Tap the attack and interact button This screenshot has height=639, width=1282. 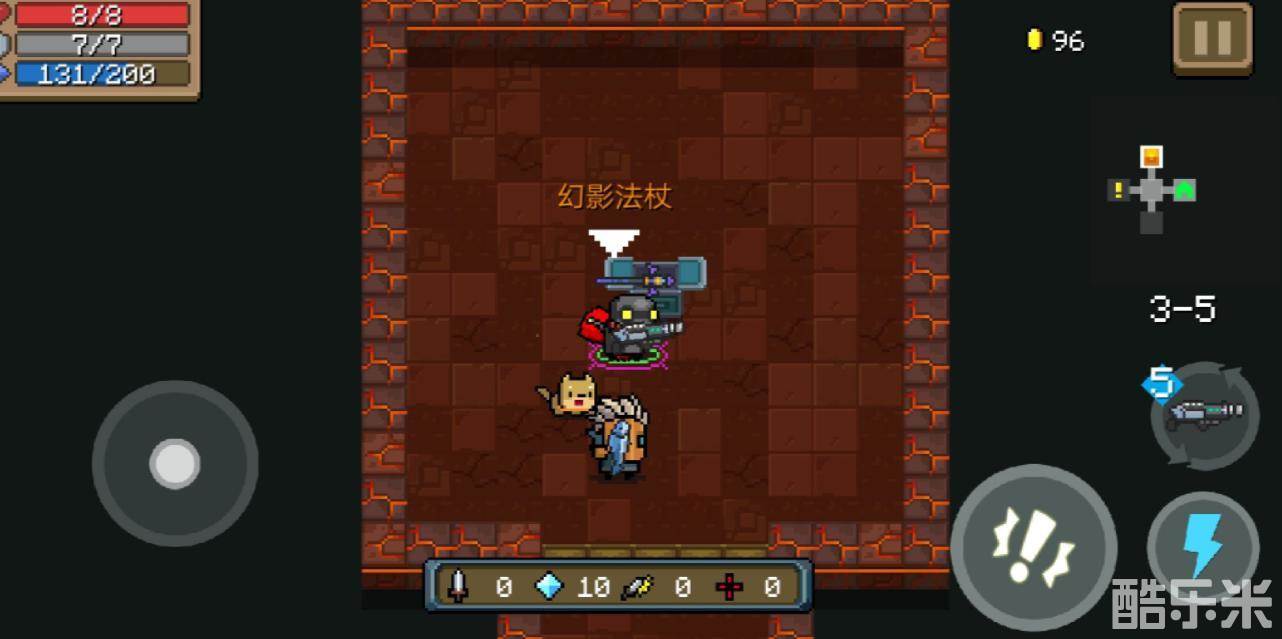coord(1033,547)
